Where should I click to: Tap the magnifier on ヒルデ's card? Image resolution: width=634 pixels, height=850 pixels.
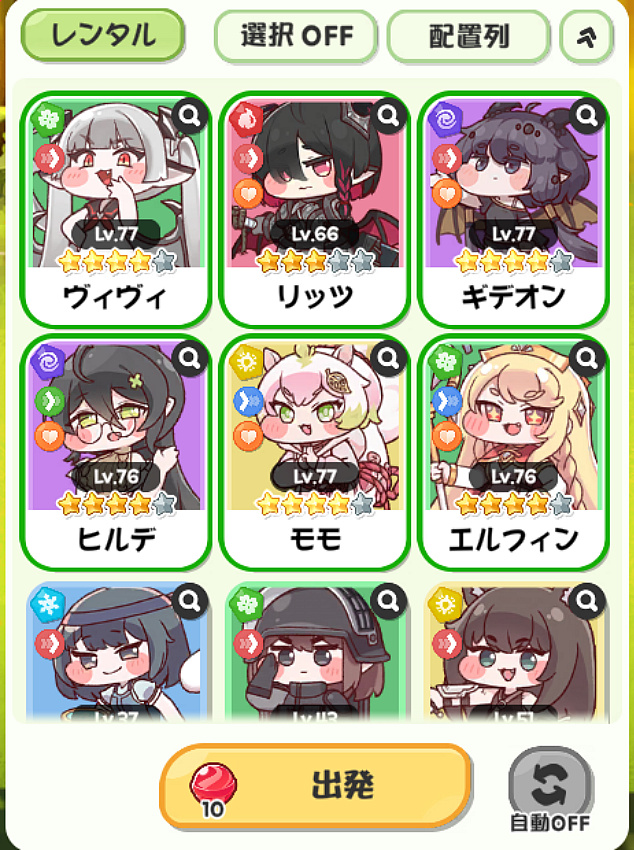(188, 359)
